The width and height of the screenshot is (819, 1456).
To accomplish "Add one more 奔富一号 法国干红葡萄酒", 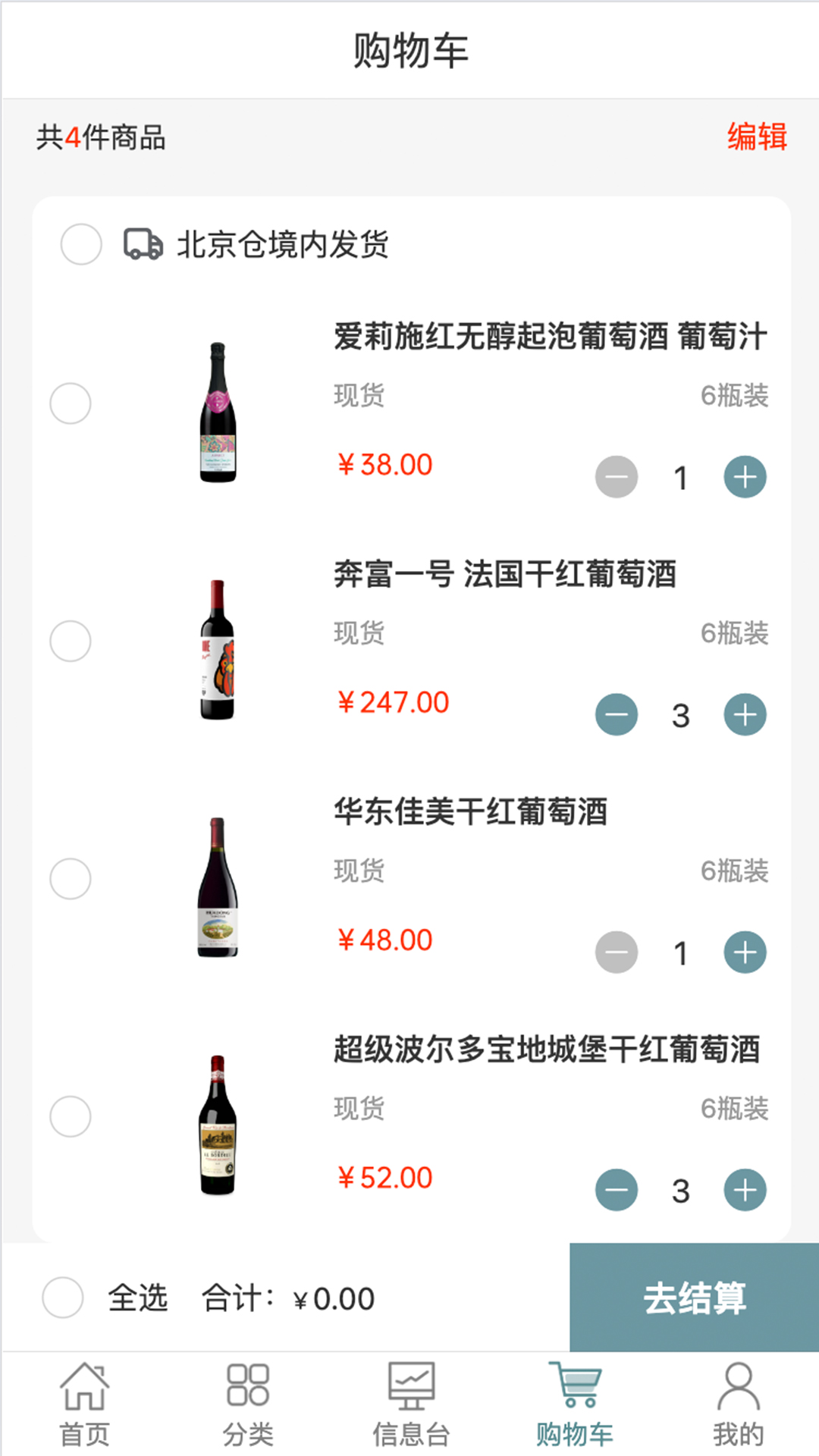I will click(745, 714).
